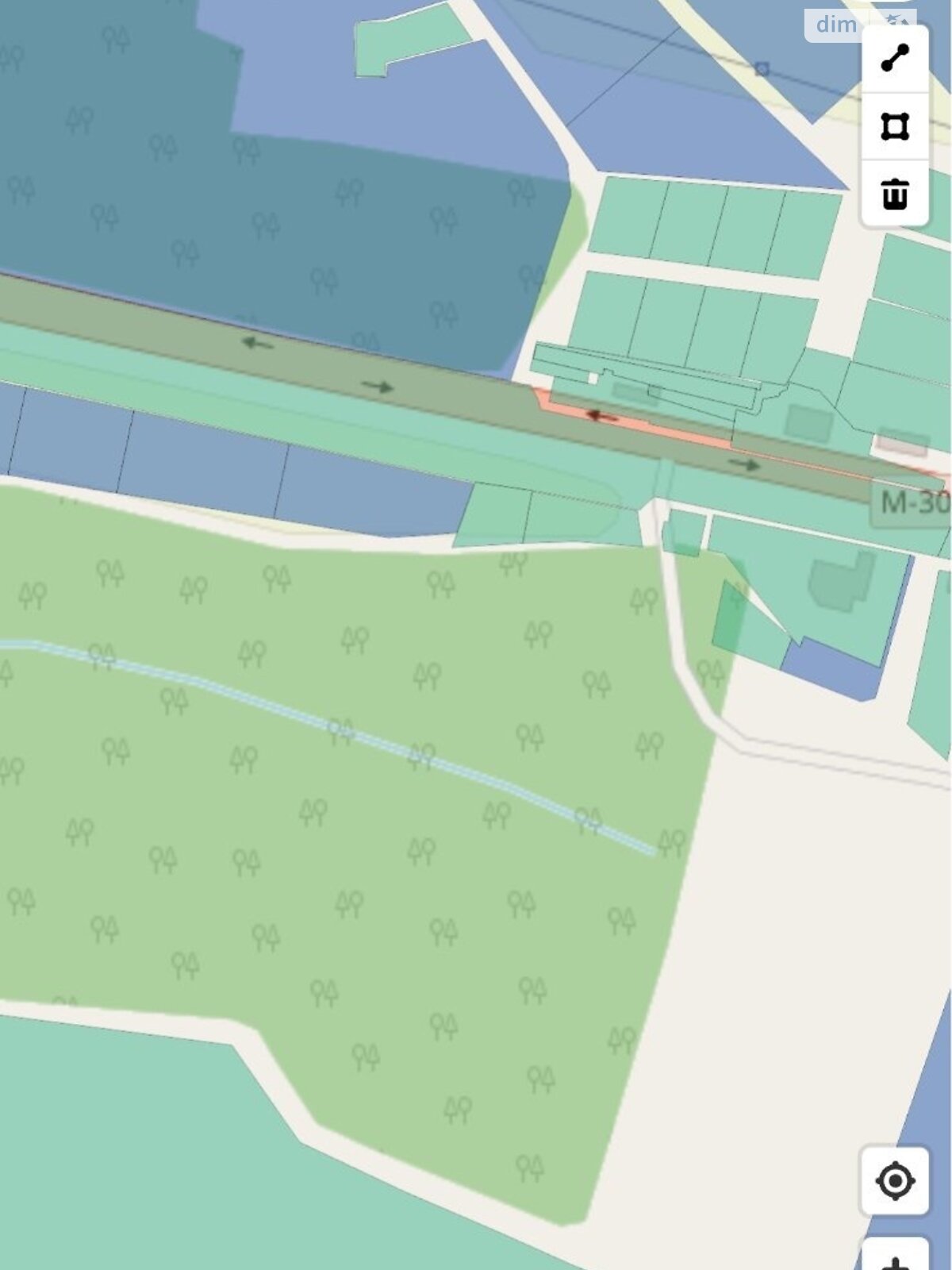Select the line measurement tool
The height and width of the screenshot is (1270, 952).
[x=895, y=59]
